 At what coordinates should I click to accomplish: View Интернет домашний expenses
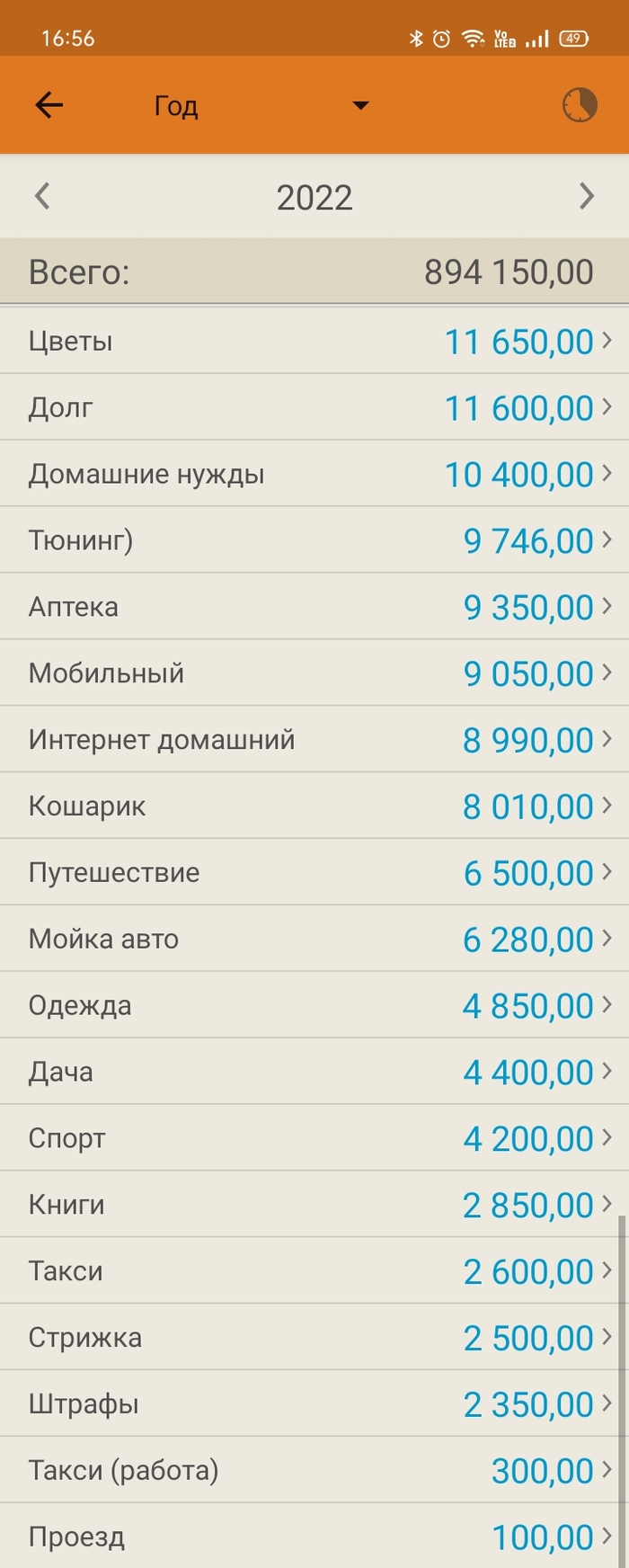click(x=314, y=740)
